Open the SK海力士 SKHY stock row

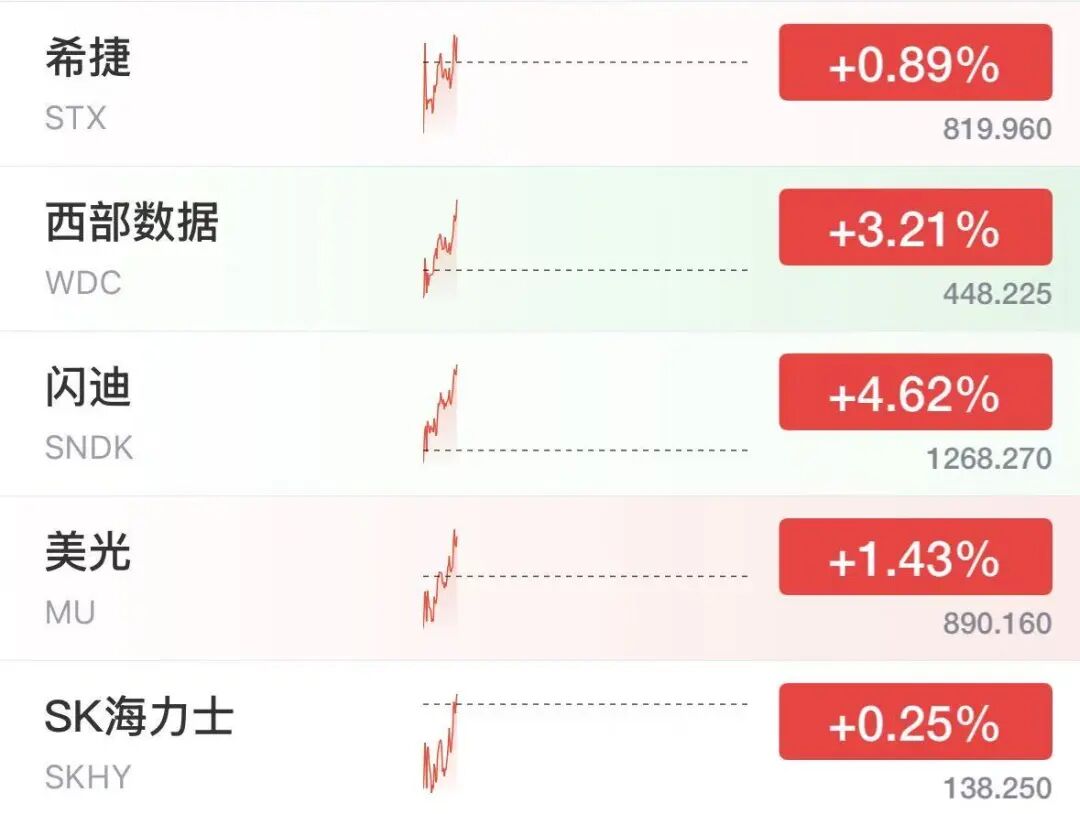540,737
